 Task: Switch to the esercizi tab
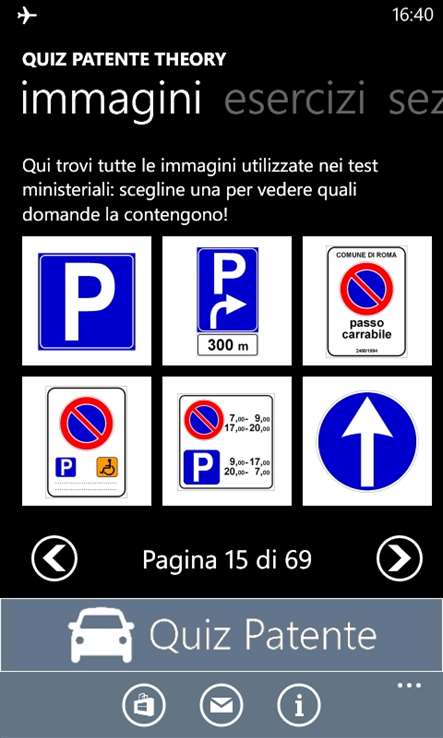coord(295,100)
